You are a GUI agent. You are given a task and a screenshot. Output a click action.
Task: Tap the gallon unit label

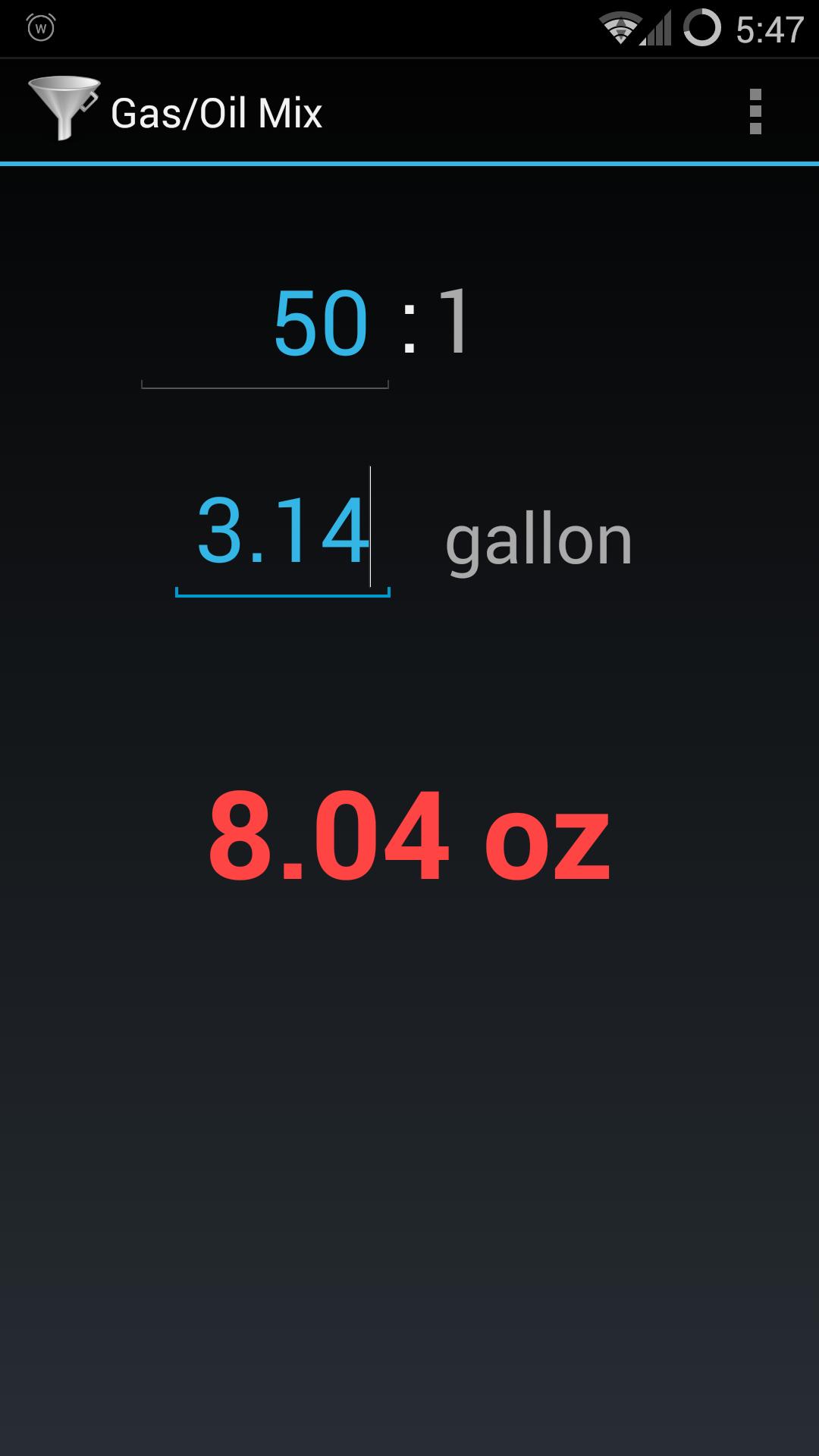pyautogui.click(x=539, y=540)
